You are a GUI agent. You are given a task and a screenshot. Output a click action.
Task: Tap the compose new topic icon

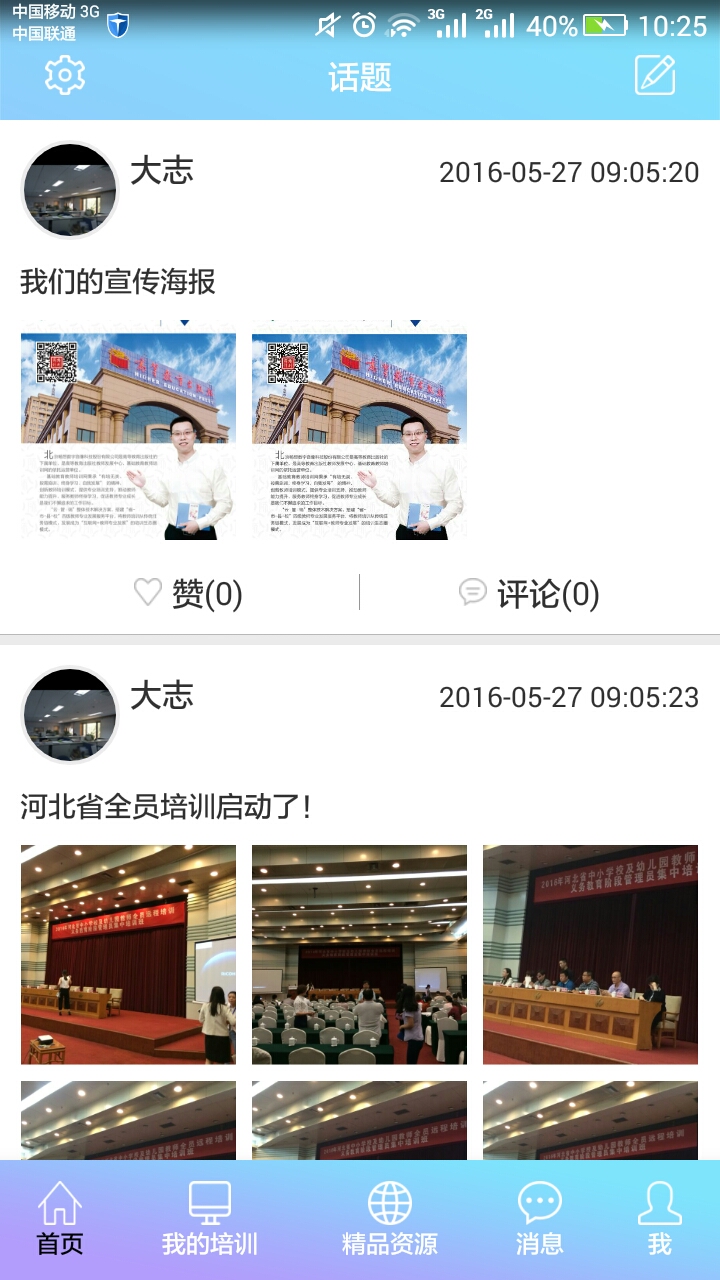point(655,74)
